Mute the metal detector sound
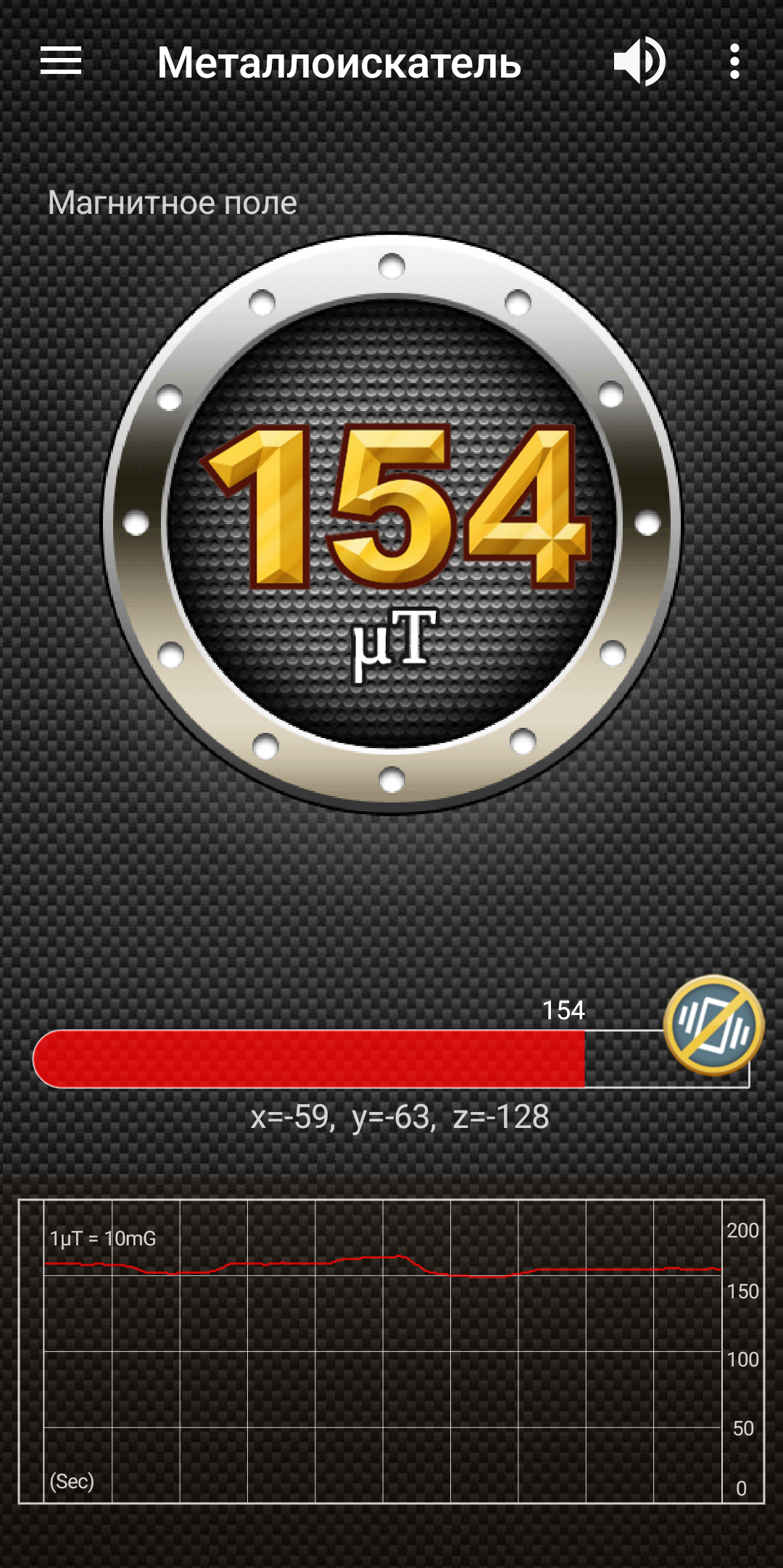The height and width of the screenshot is (1568, 783). coord(639,62)
